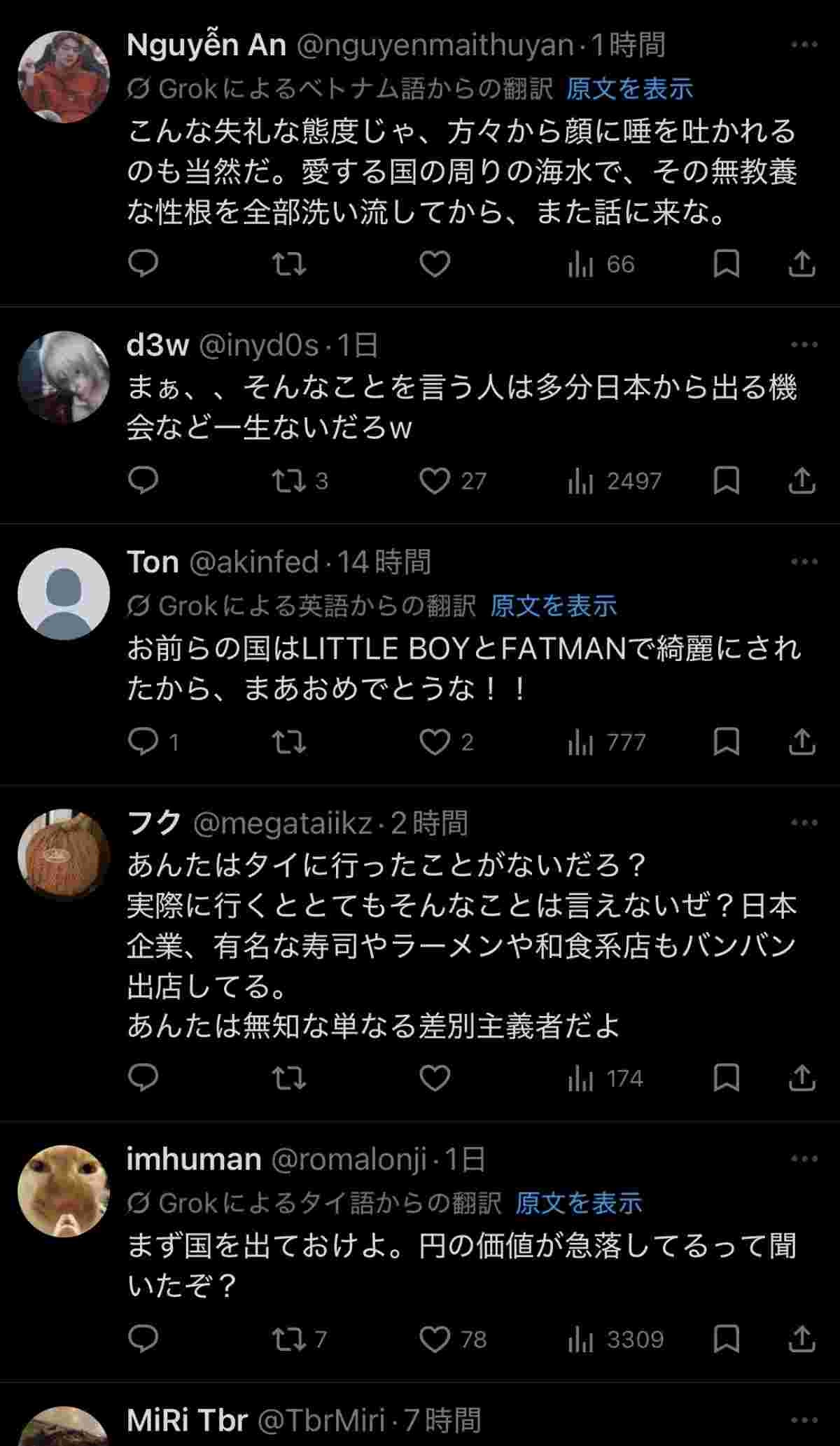The width and height of the screenshot is (840, 1446).
Task: Share Ton's reply
Action: [x=801, y=742]
